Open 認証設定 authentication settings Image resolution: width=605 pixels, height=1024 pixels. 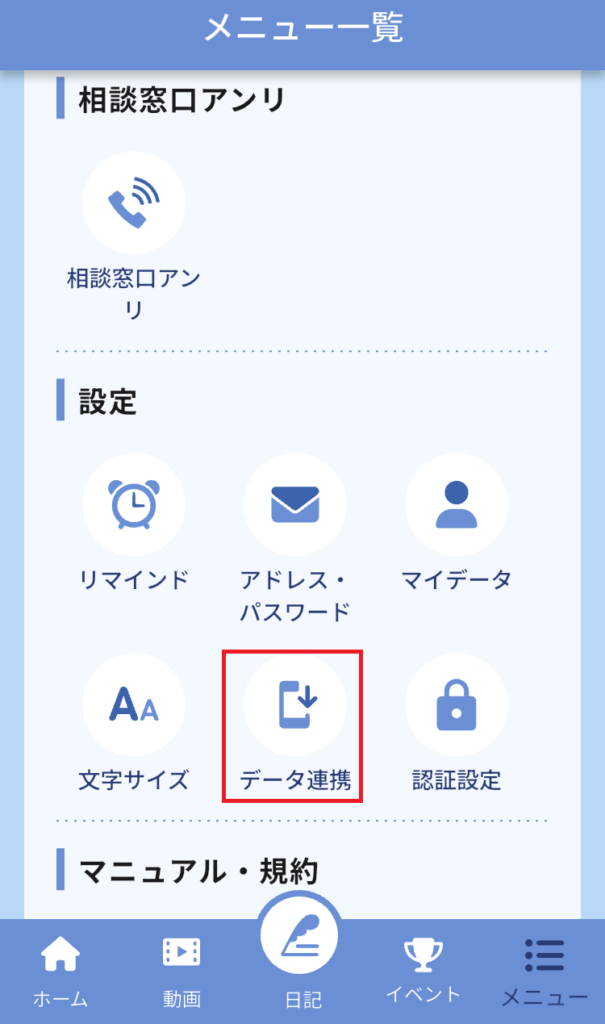456,705
